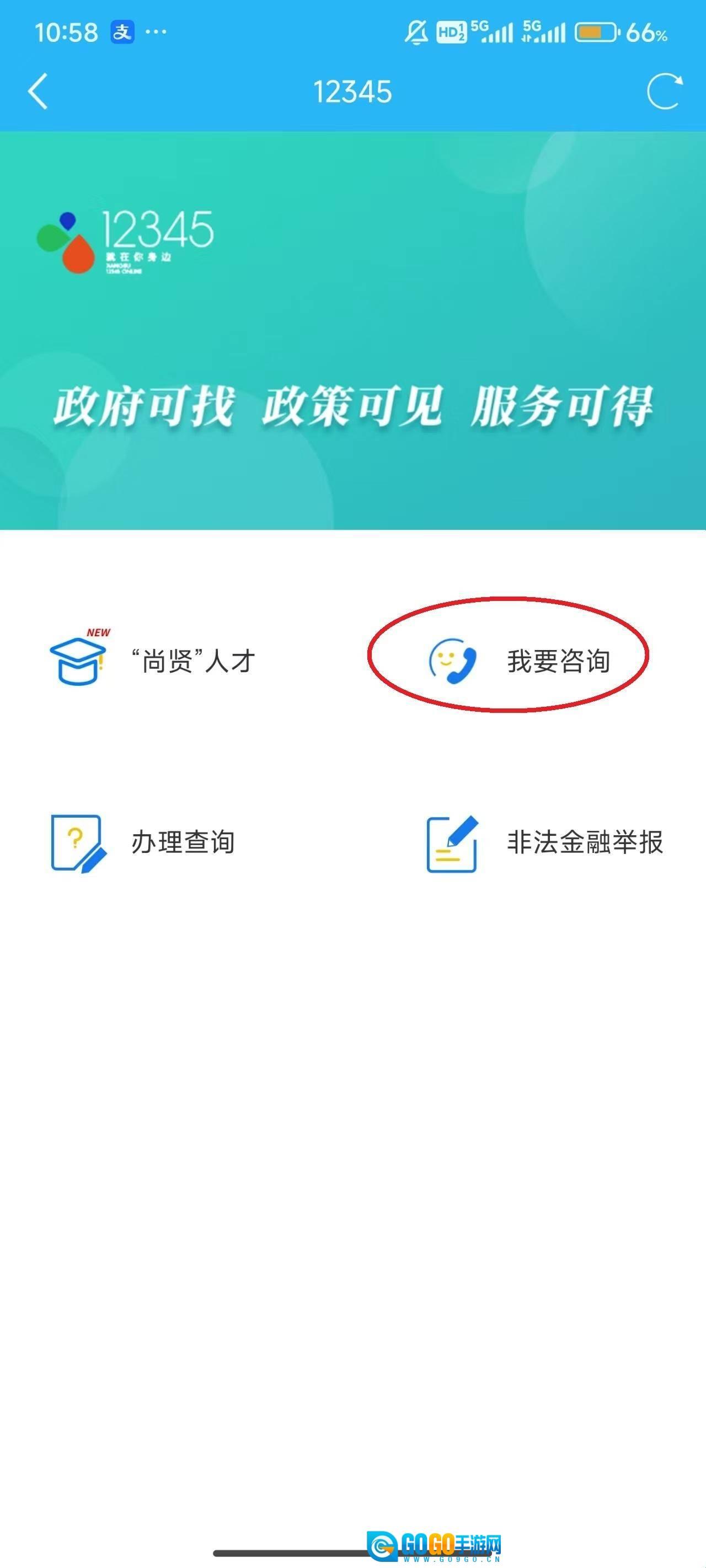Open the "尚贤"人才 service

point(152,661)
